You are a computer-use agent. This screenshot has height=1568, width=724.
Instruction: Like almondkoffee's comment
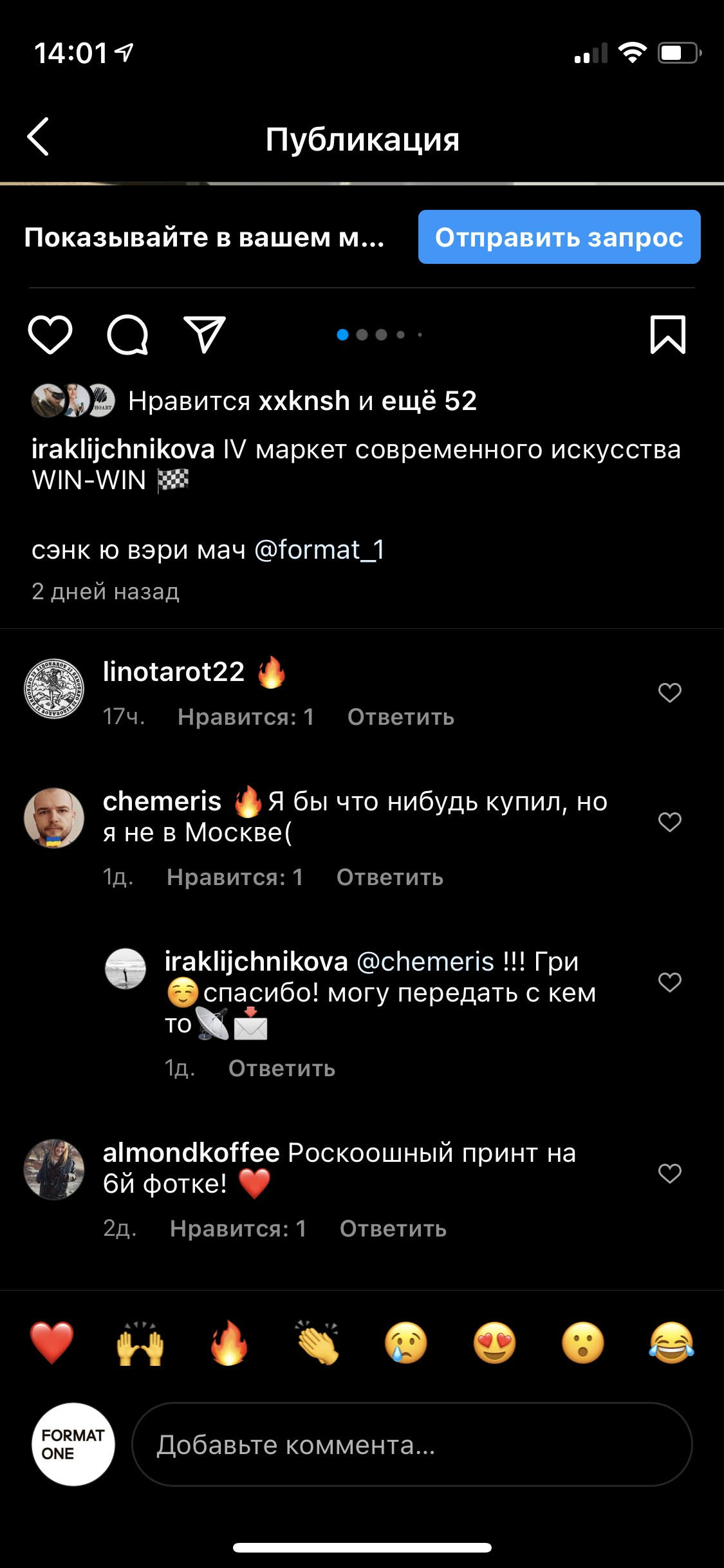[x=669, y=1173]
